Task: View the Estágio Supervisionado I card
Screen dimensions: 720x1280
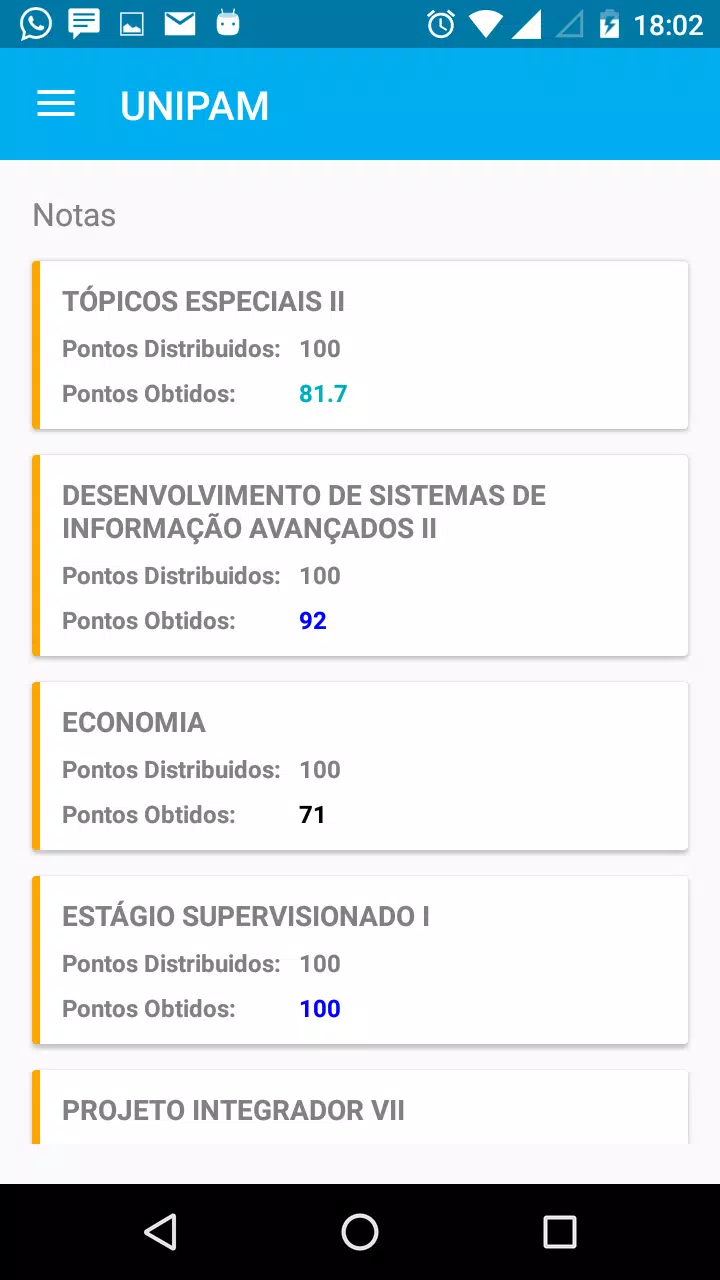Action: pyautogui.click(x=360, y=960)
